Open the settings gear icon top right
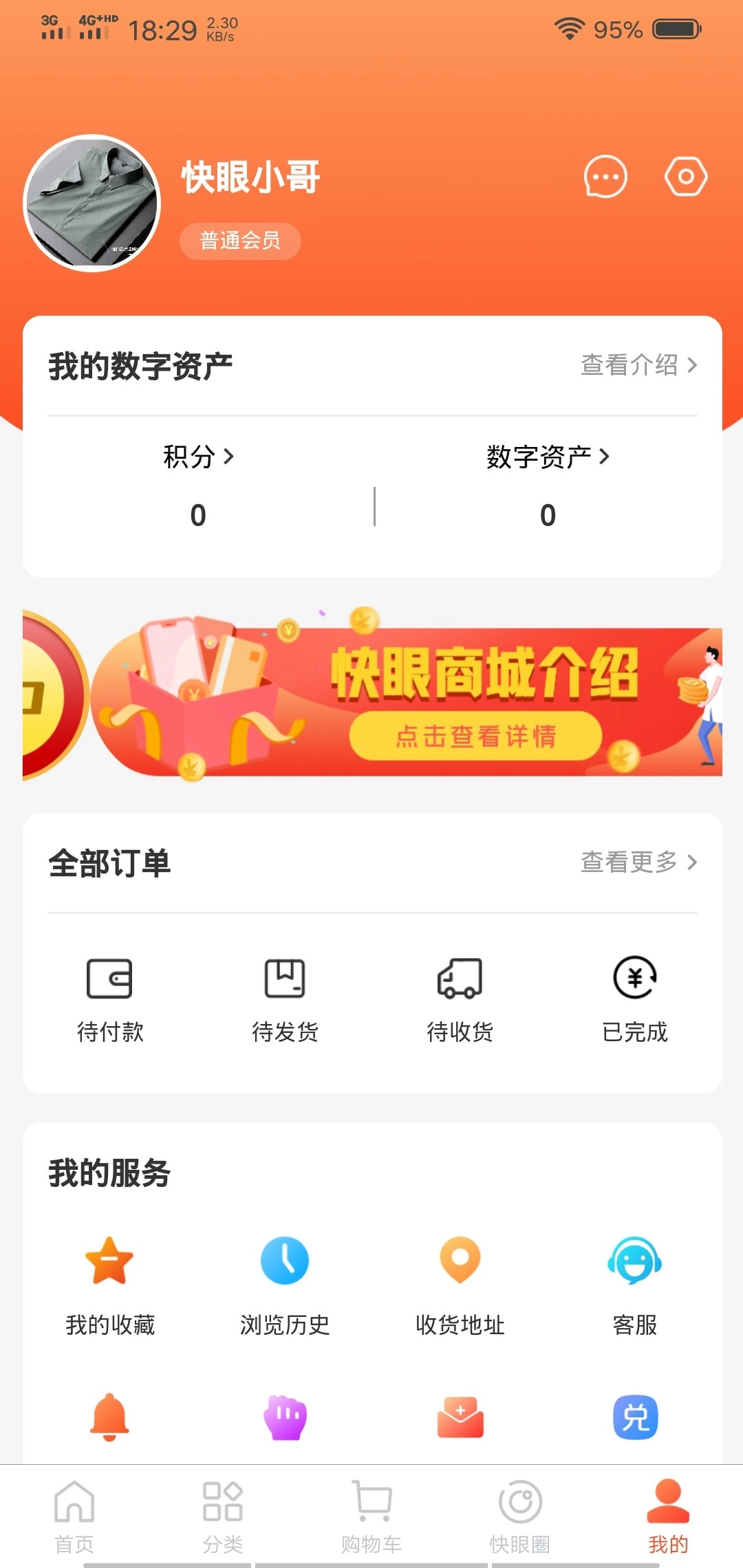The image size is (743, 1568). click(686, 177)
